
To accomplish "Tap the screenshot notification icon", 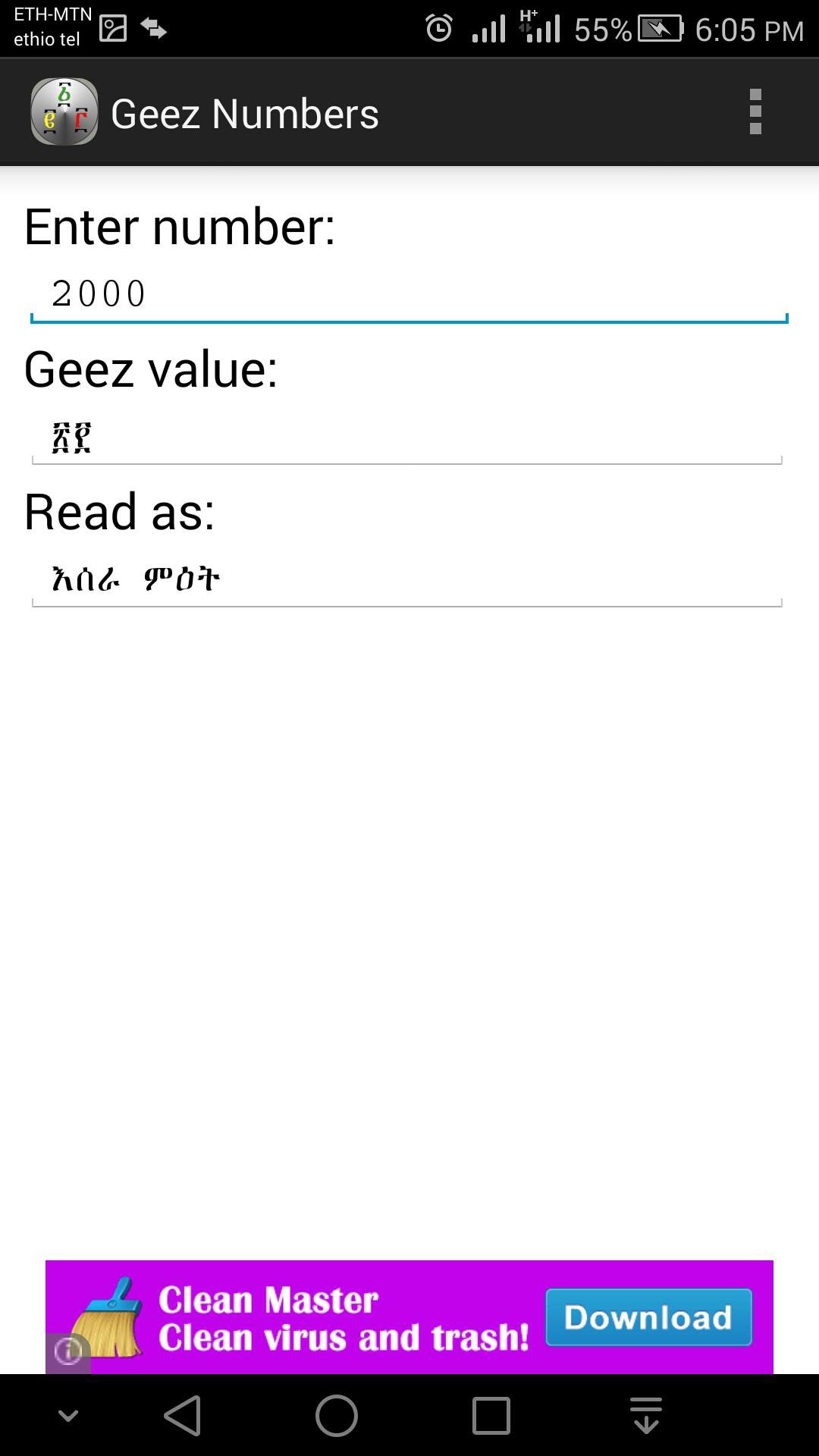I will pyautogui.click(x=114, y=27).
